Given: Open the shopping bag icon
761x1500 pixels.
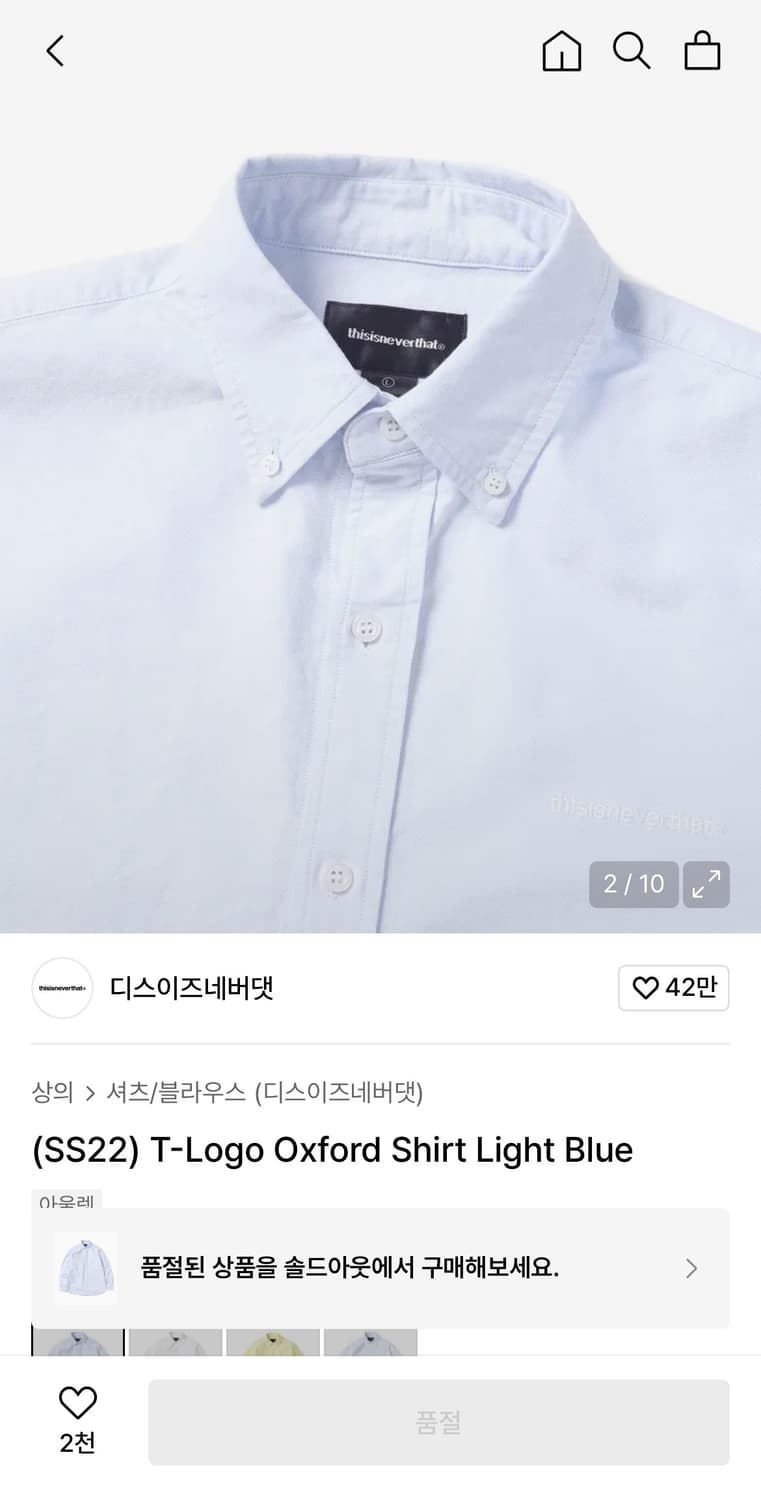Looking at the screenshot, I should 703,50.
